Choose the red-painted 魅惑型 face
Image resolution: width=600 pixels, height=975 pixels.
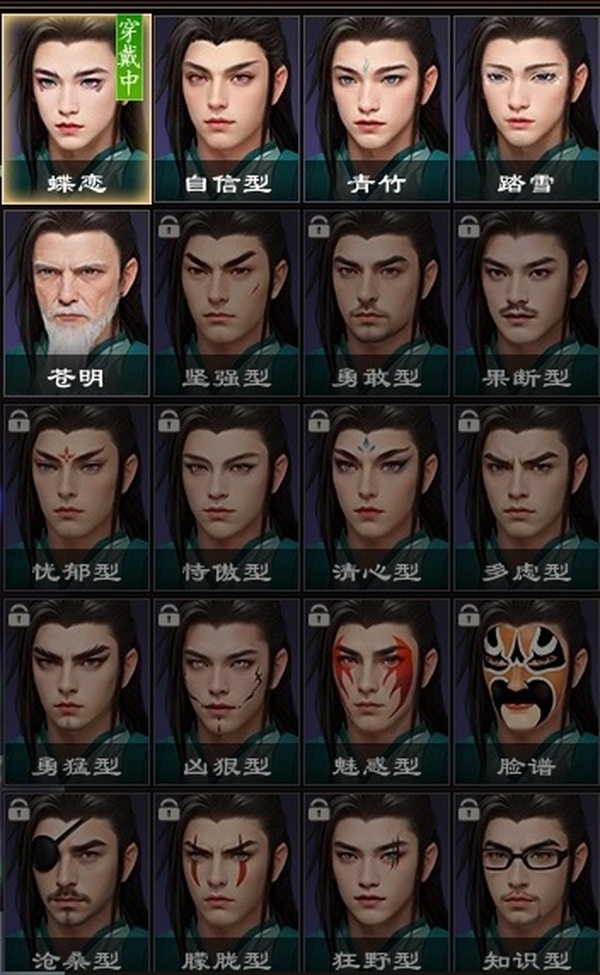[376, 690]
